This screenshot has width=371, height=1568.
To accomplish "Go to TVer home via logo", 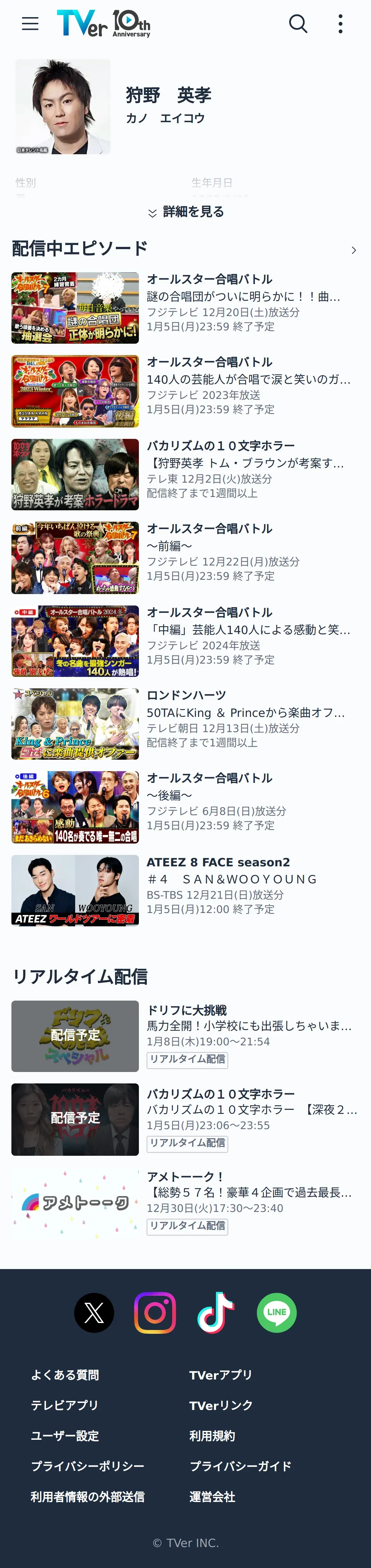I will coord(103,24).
